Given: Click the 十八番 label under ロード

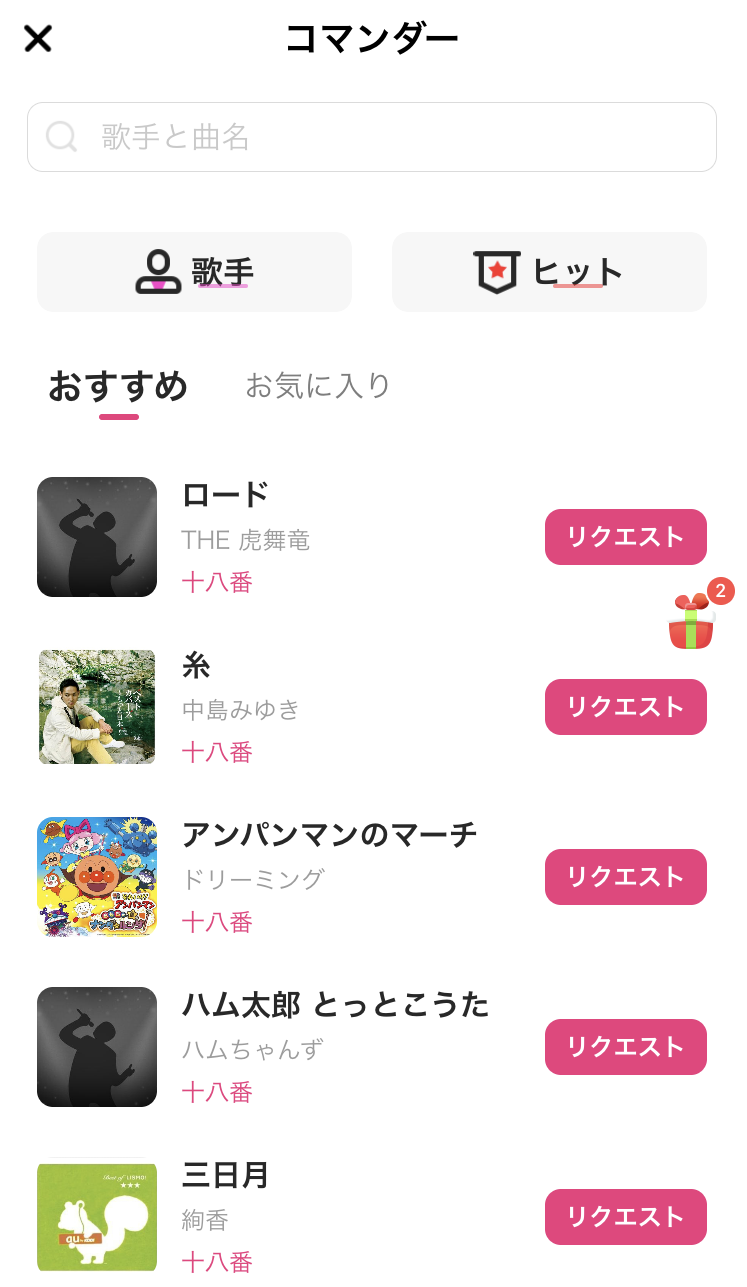Looking at the screenshot, I should pos(217,581).
